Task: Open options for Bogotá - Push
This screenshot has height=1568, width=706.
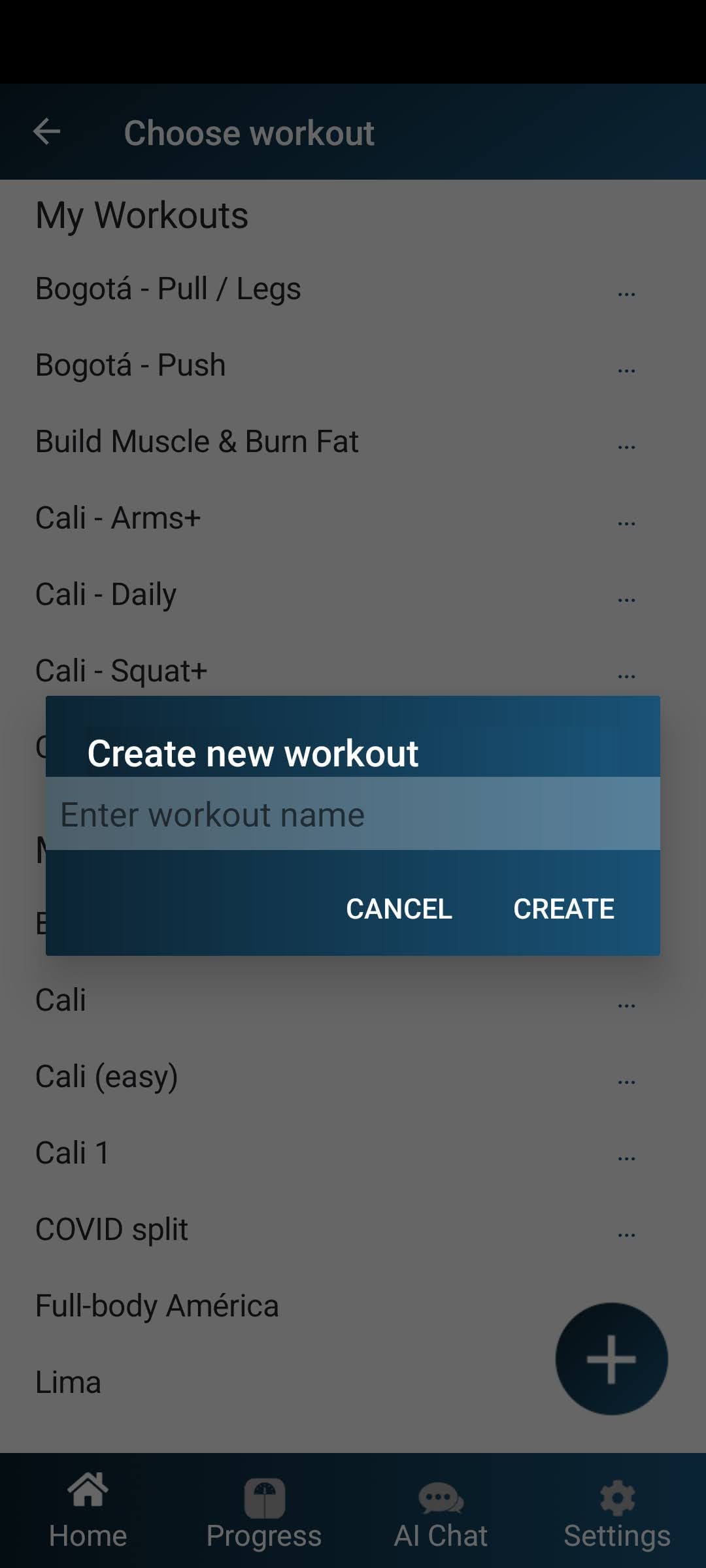Action: 626,370
